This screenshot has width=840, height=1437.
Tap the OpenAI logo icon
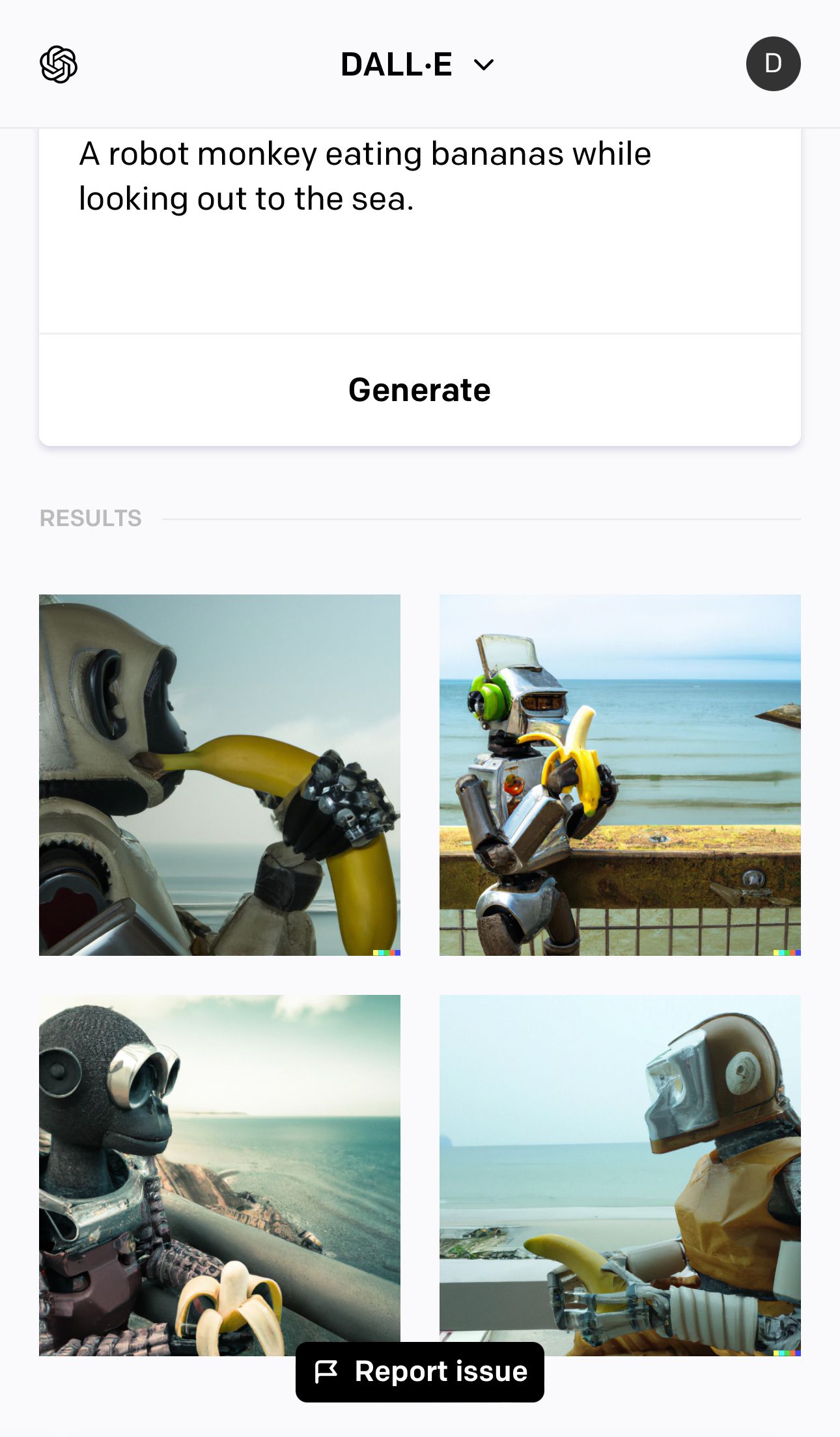click(59, 64)
